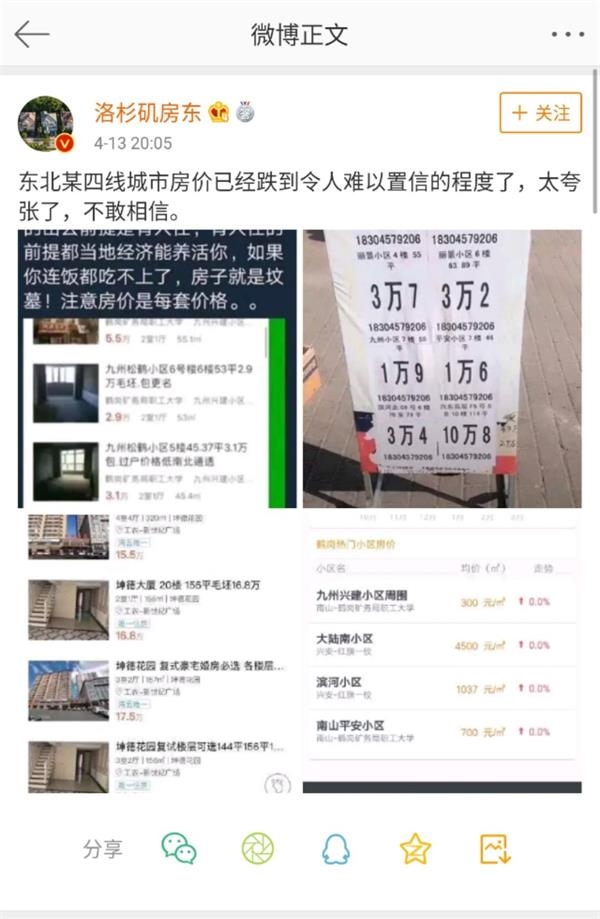The height and width of the screenshot is (919, 600).
Task: View the price sign board photo
Action: click(x=442, y=367)
